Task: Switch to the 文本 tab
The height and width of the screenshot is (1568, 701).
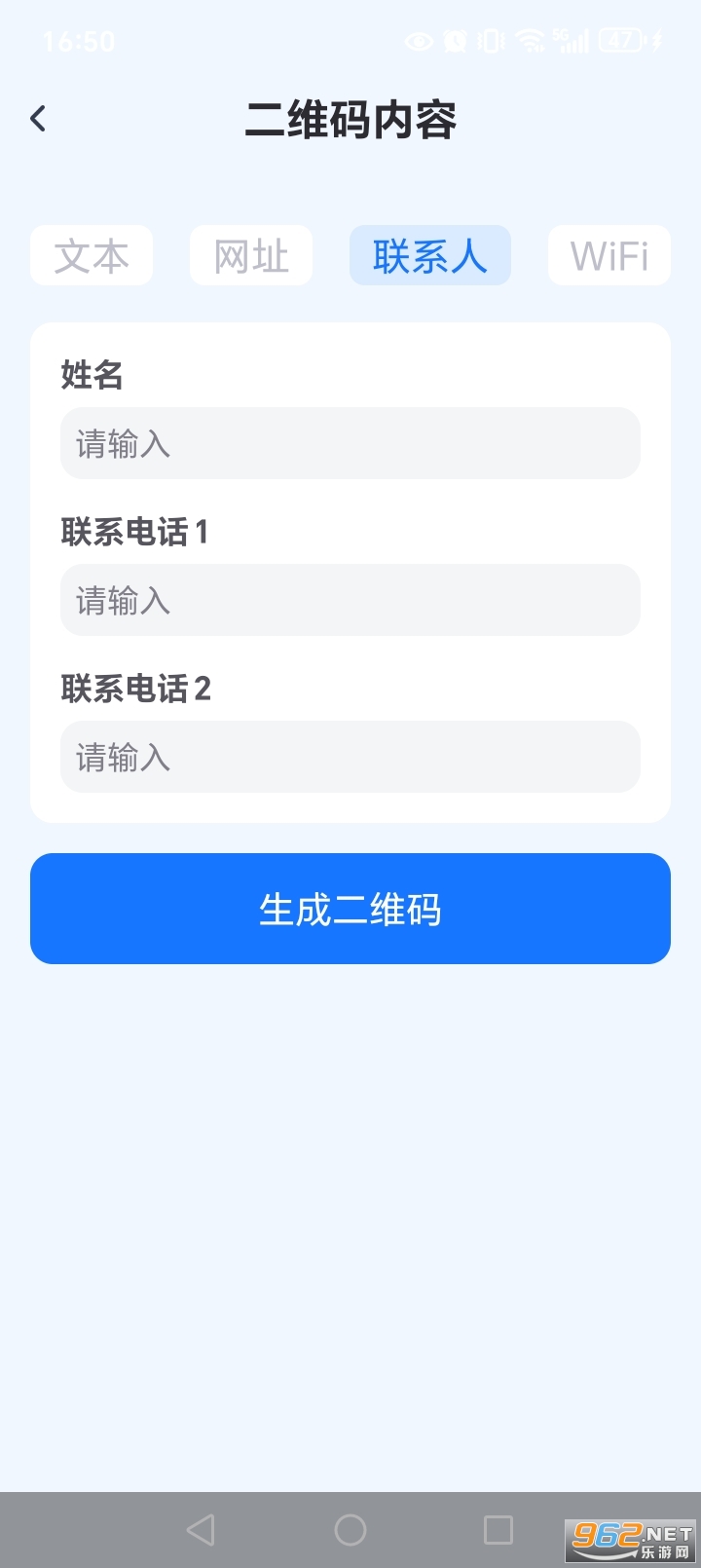Action: coord(92,256)
